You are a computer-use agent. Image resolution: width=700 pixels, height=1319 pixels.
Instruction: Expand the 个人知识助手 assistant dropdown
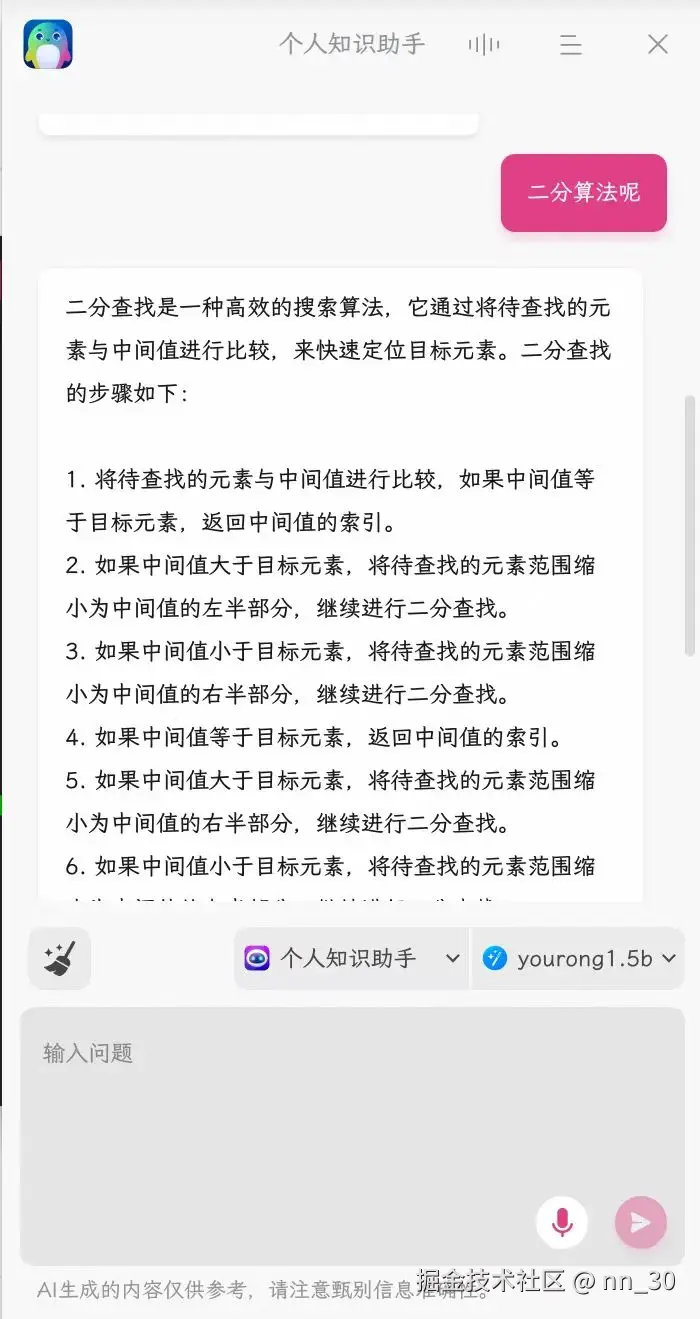pyautogui.click(x=351, y=959)
